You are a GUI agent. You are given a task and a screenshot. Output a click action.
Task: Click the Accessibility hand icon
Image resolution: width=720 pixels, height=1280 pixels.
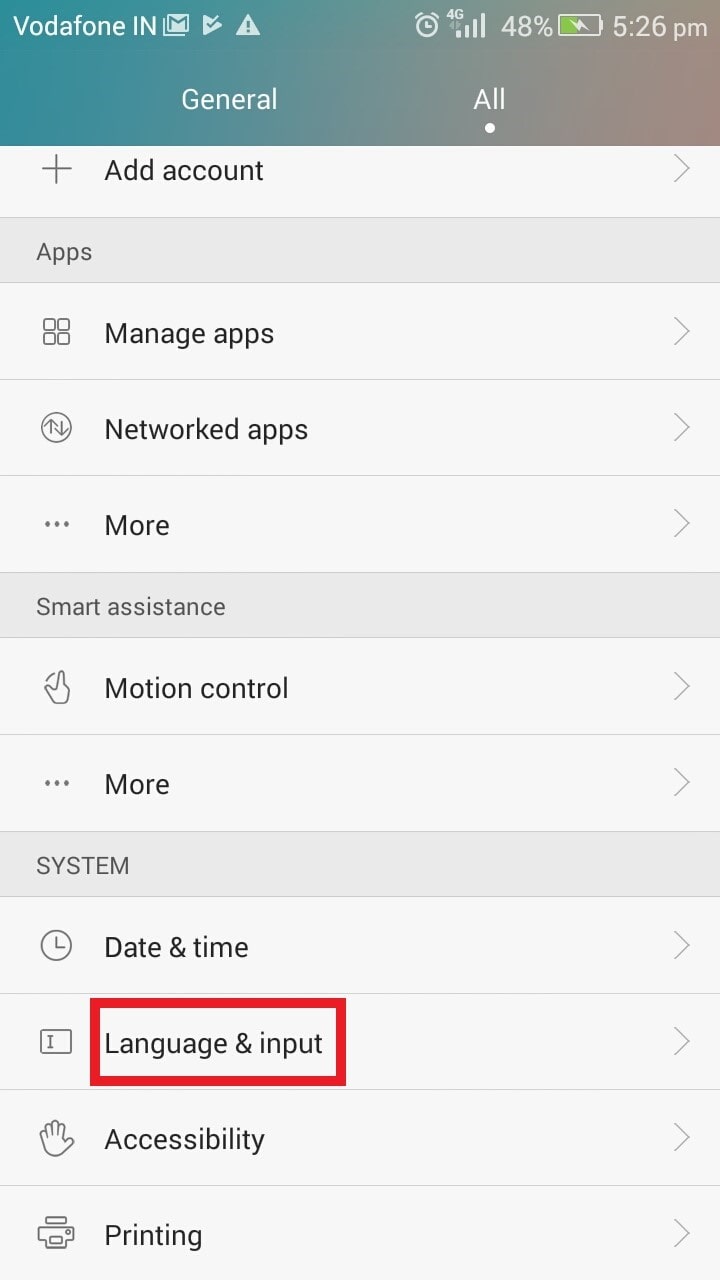[57, 1137]
